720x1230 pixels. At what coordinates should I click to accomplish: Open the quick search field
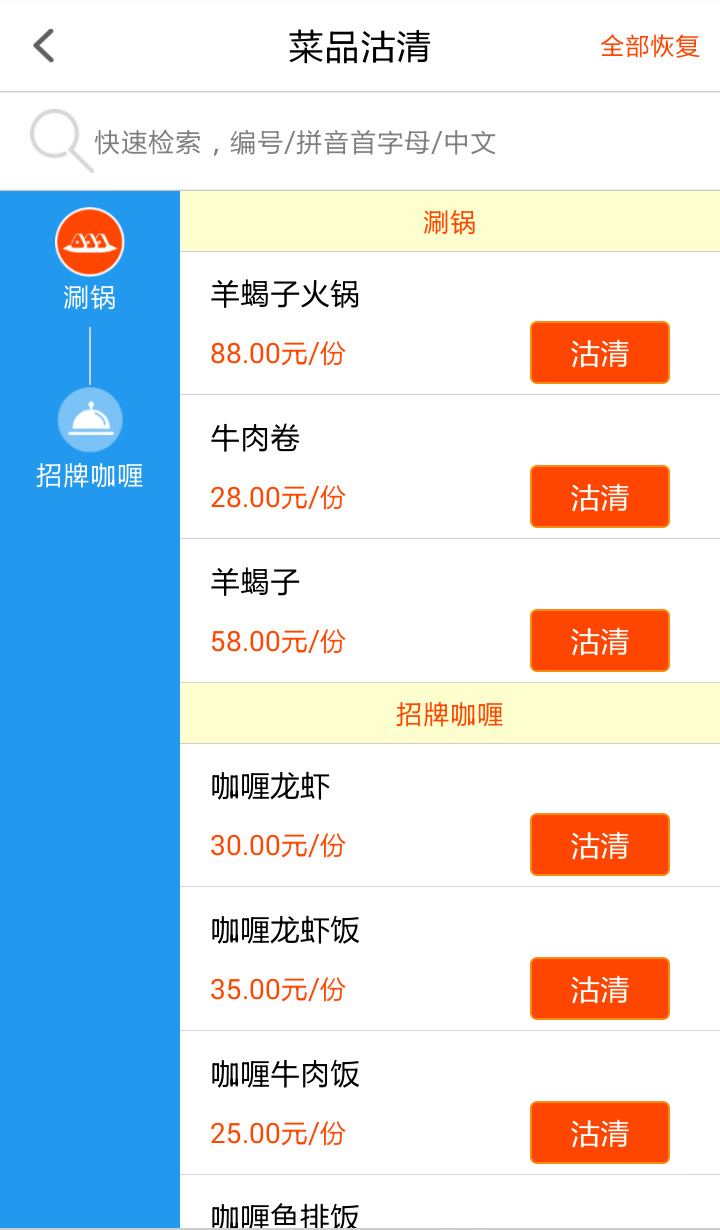360,141
